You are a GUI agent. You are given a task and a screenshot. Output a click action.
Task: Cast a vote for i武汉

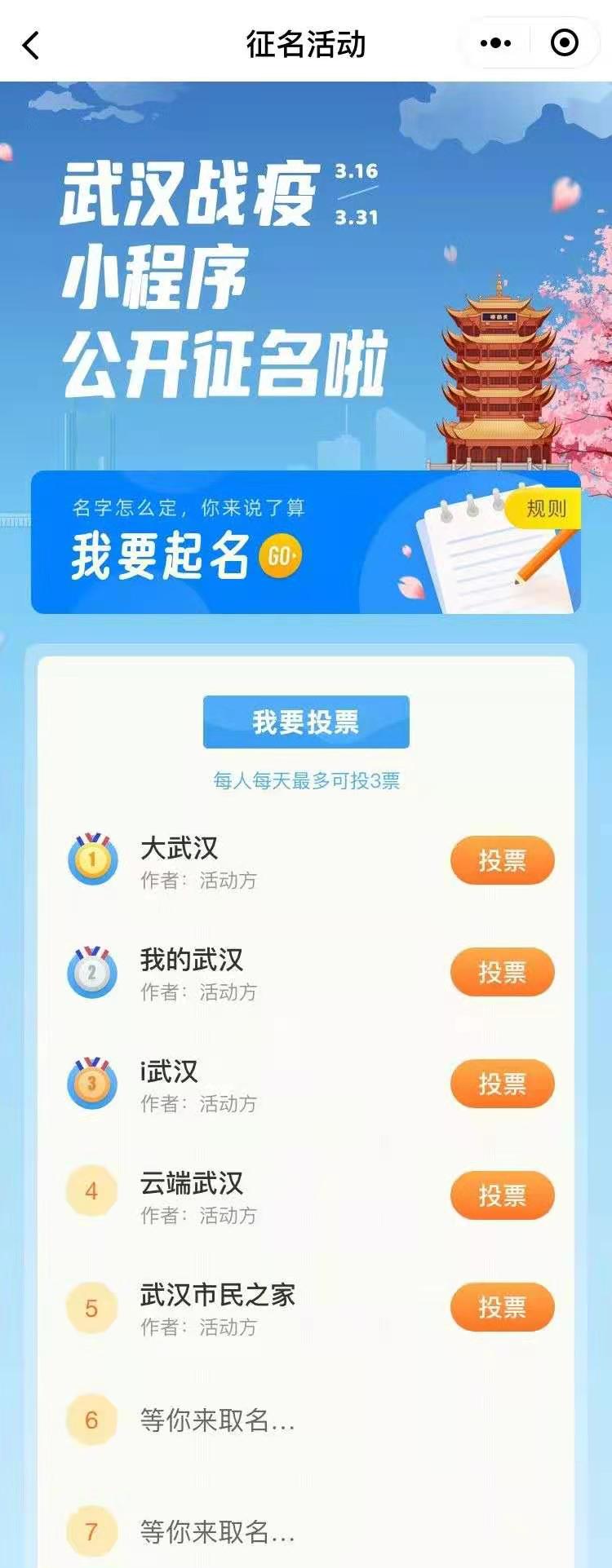(502, 1084)
